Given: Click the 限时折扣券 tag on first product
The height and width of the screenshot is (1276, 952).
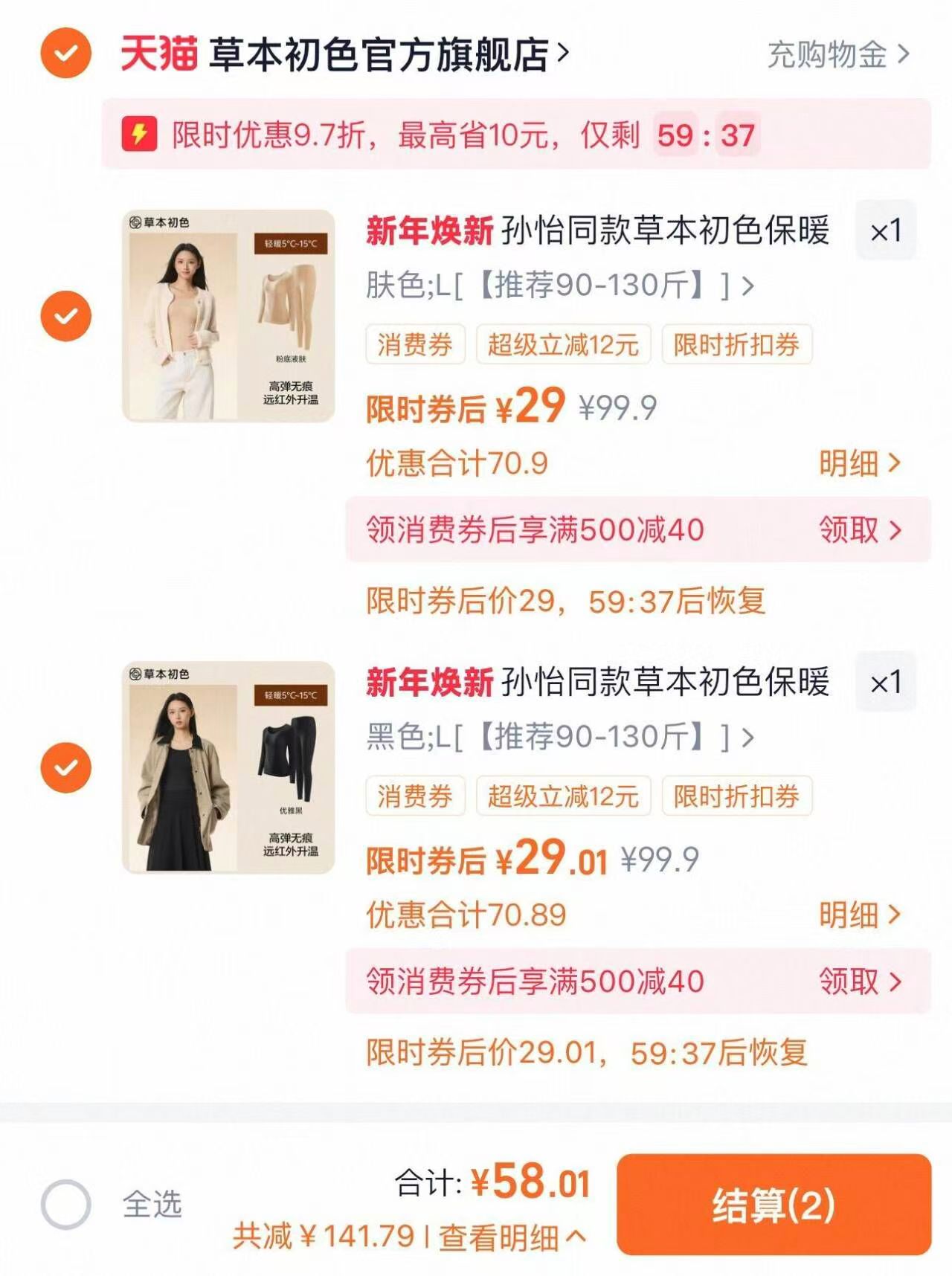Looking at the screenshot, I should (737, 344).
